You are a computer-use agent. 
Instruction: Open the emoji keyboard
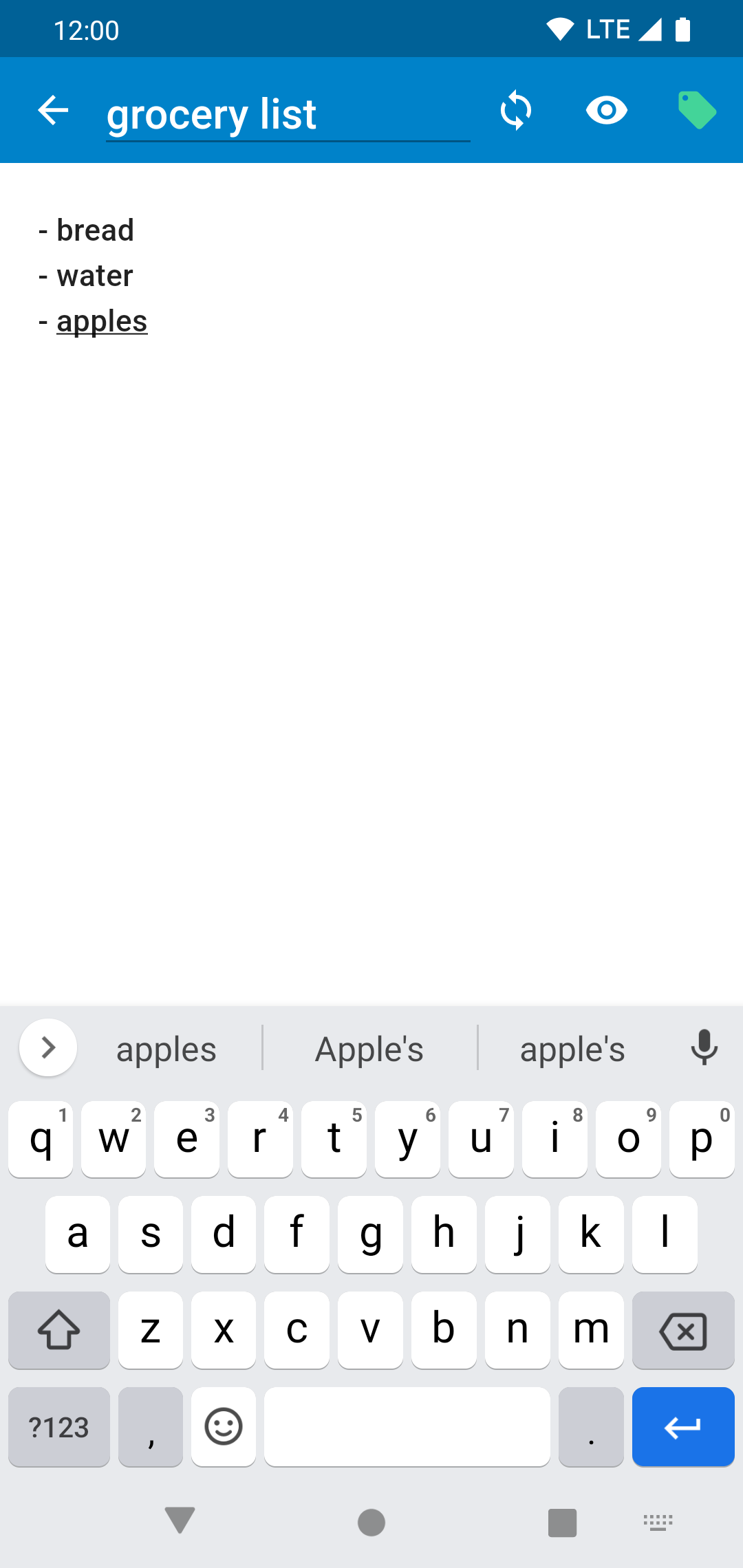(224, 1426)
